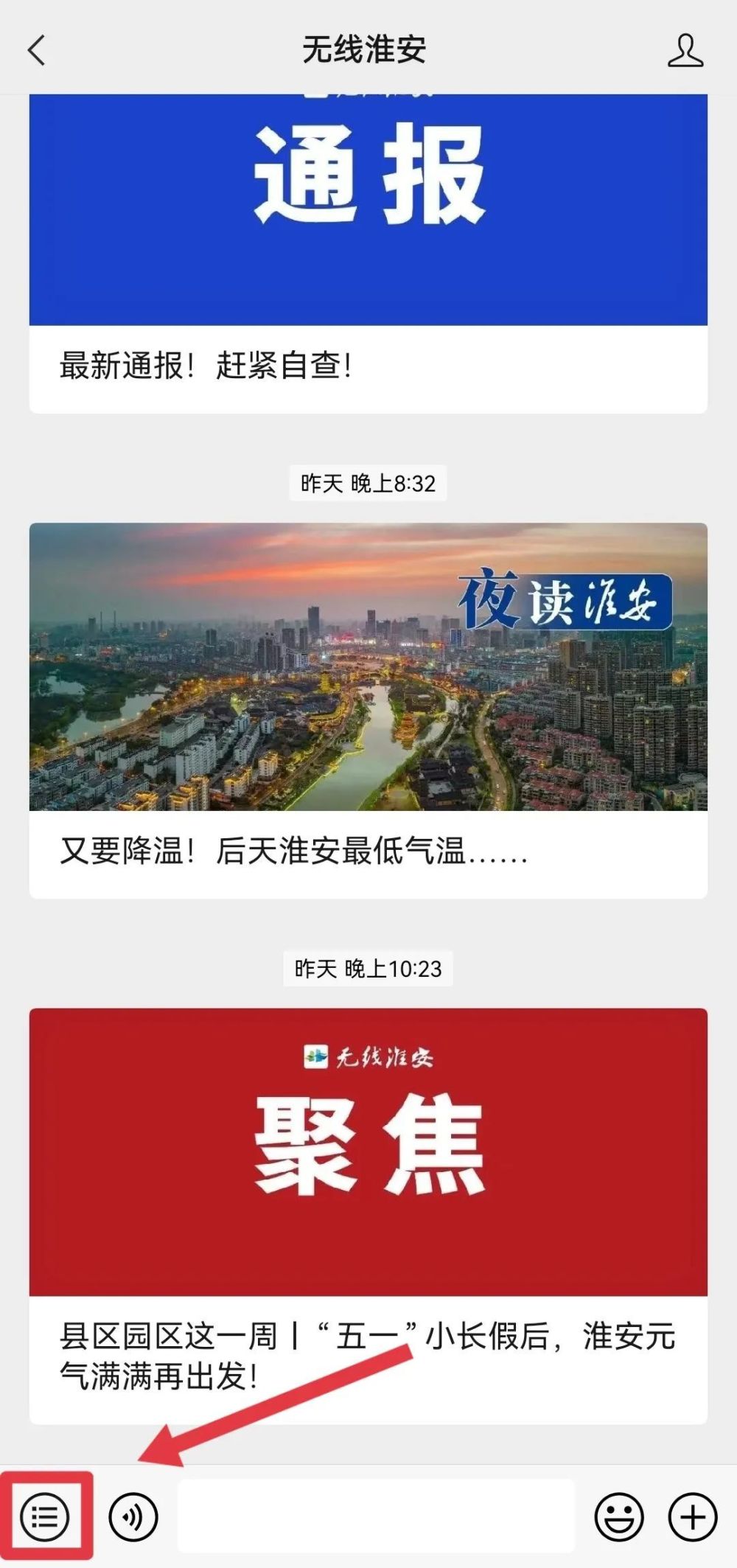The image size is (737, 1568).
Task: Focus the message text field
Action: coord(376,1516)
